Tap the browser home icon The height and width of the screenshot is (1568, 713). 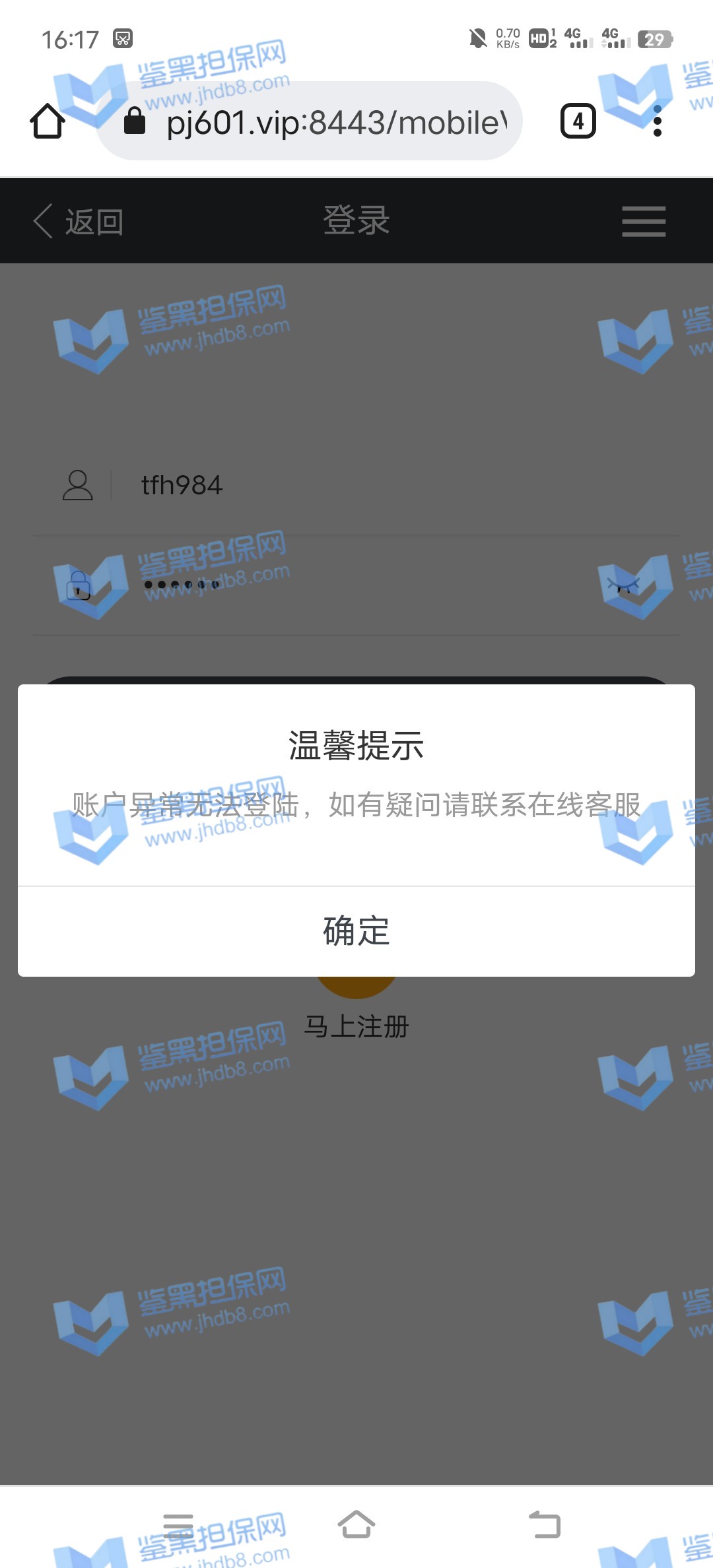(x=48, y=121)
